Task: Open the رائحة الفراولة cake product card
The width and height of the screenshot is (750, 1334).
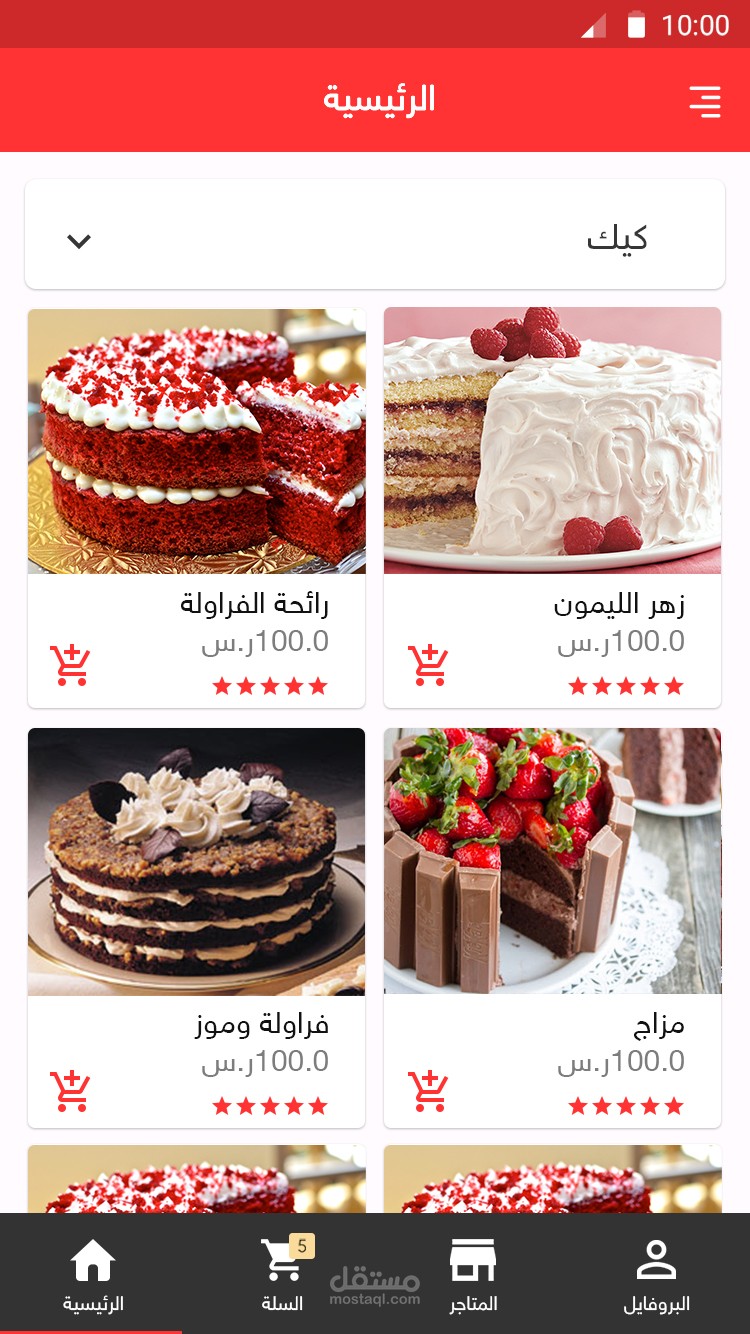Action: coord(196,441)
